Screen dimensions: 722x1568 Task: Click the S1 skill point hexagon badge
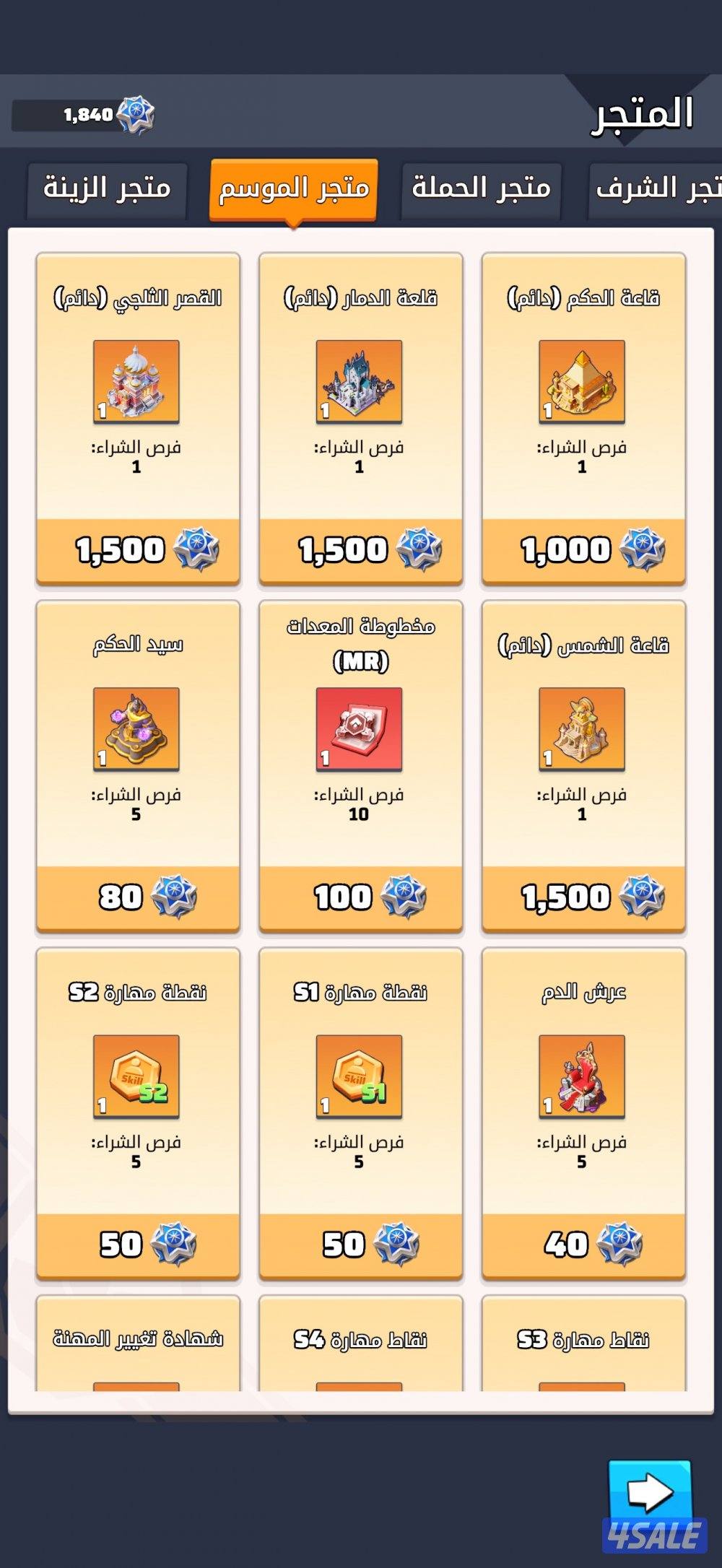tap(359, 1077)
